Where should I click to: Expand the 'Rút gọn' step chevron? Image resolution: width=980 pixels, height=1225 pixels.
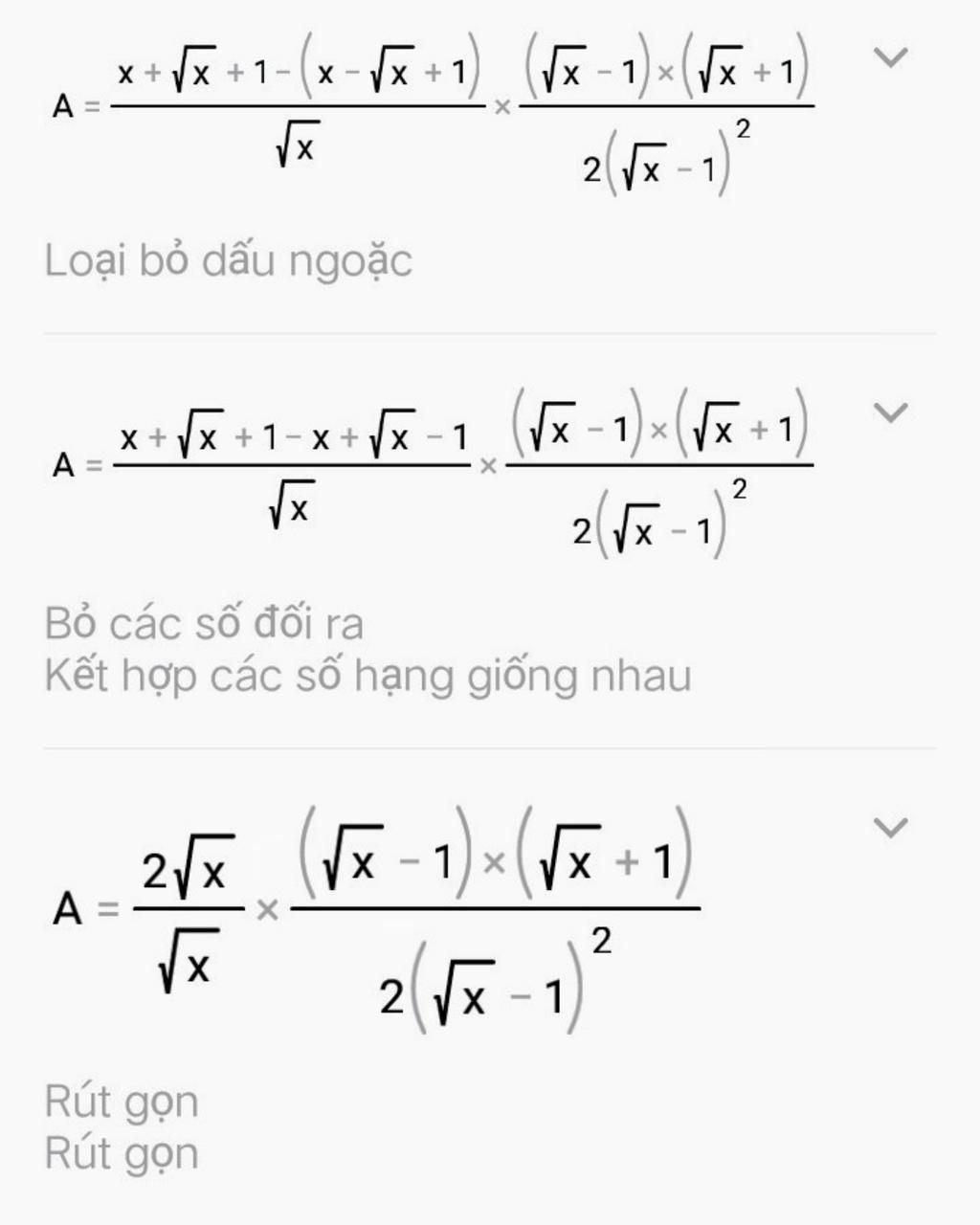(891, 827)
